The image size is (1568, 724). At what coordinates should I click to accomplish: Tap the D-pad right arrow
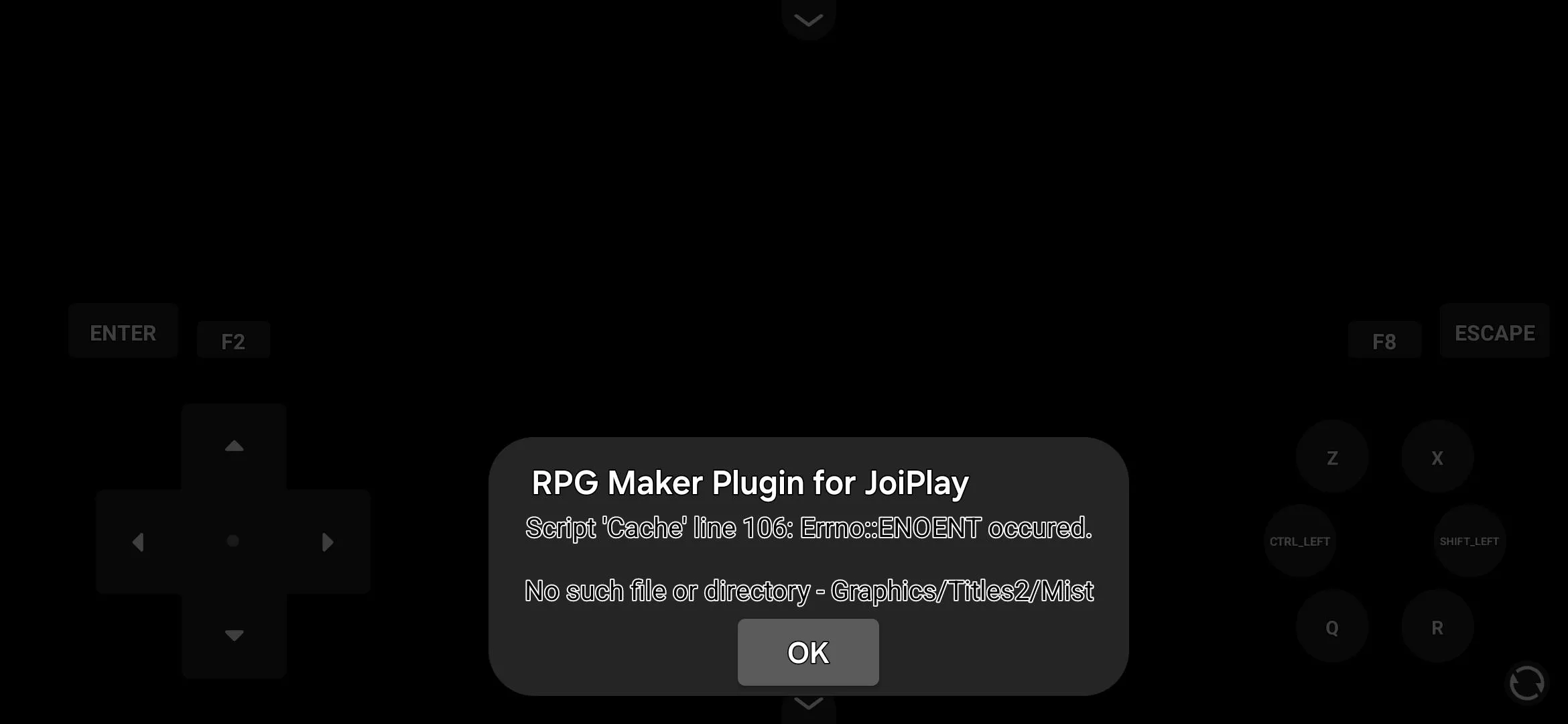point(328,542)
